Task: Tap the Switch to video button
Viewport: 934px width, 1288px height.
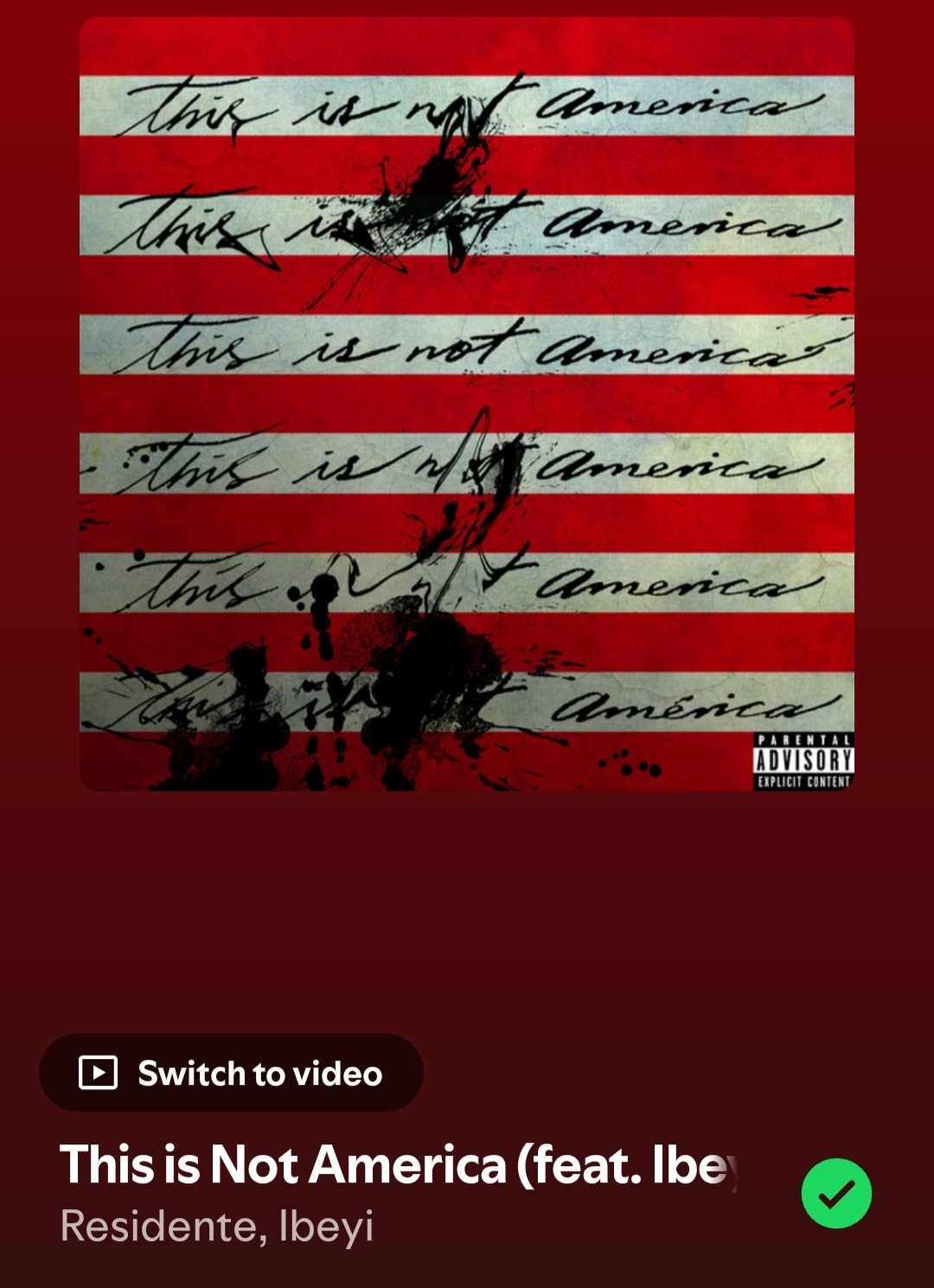Action: 231,1073
